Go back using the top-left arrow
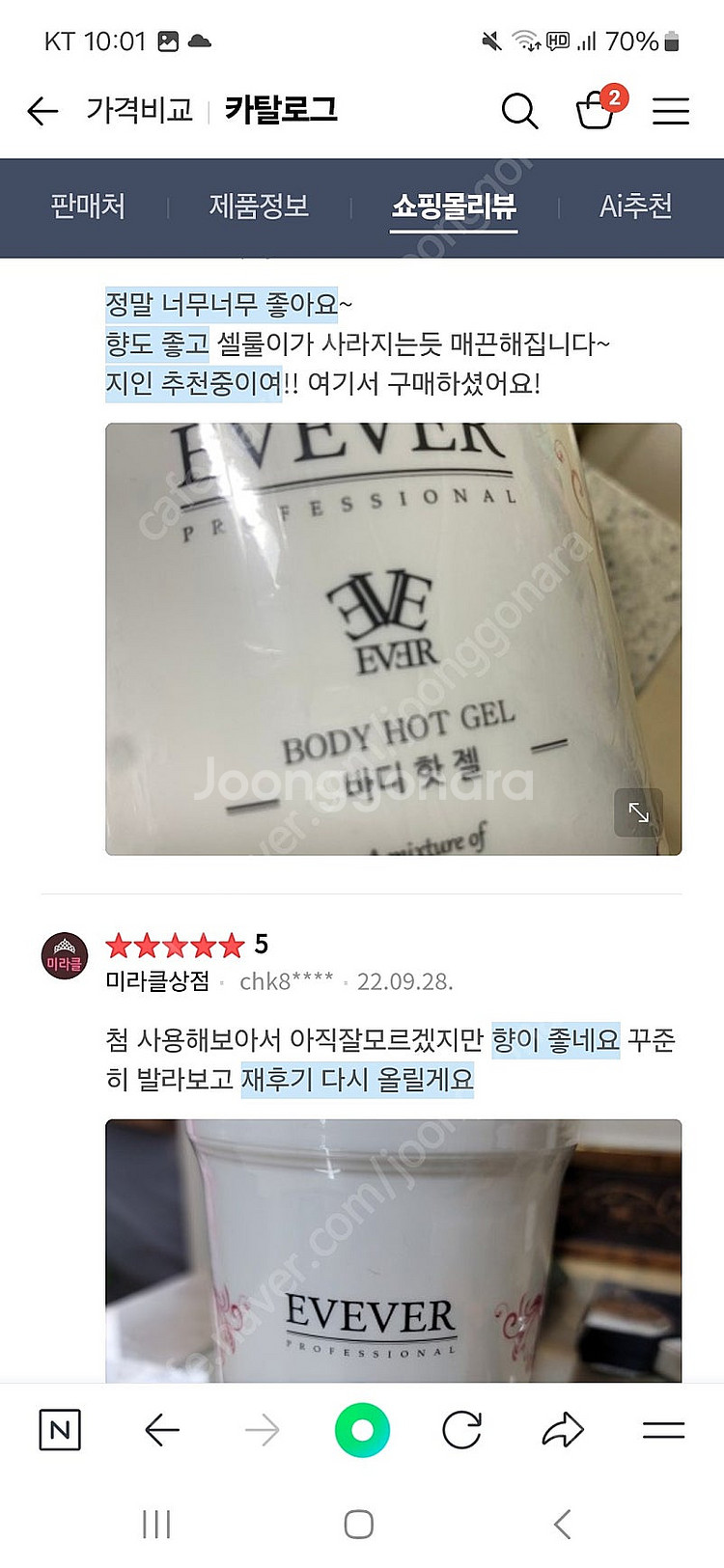The height and width of the screenshot is (1568, 724). (42, 111)
